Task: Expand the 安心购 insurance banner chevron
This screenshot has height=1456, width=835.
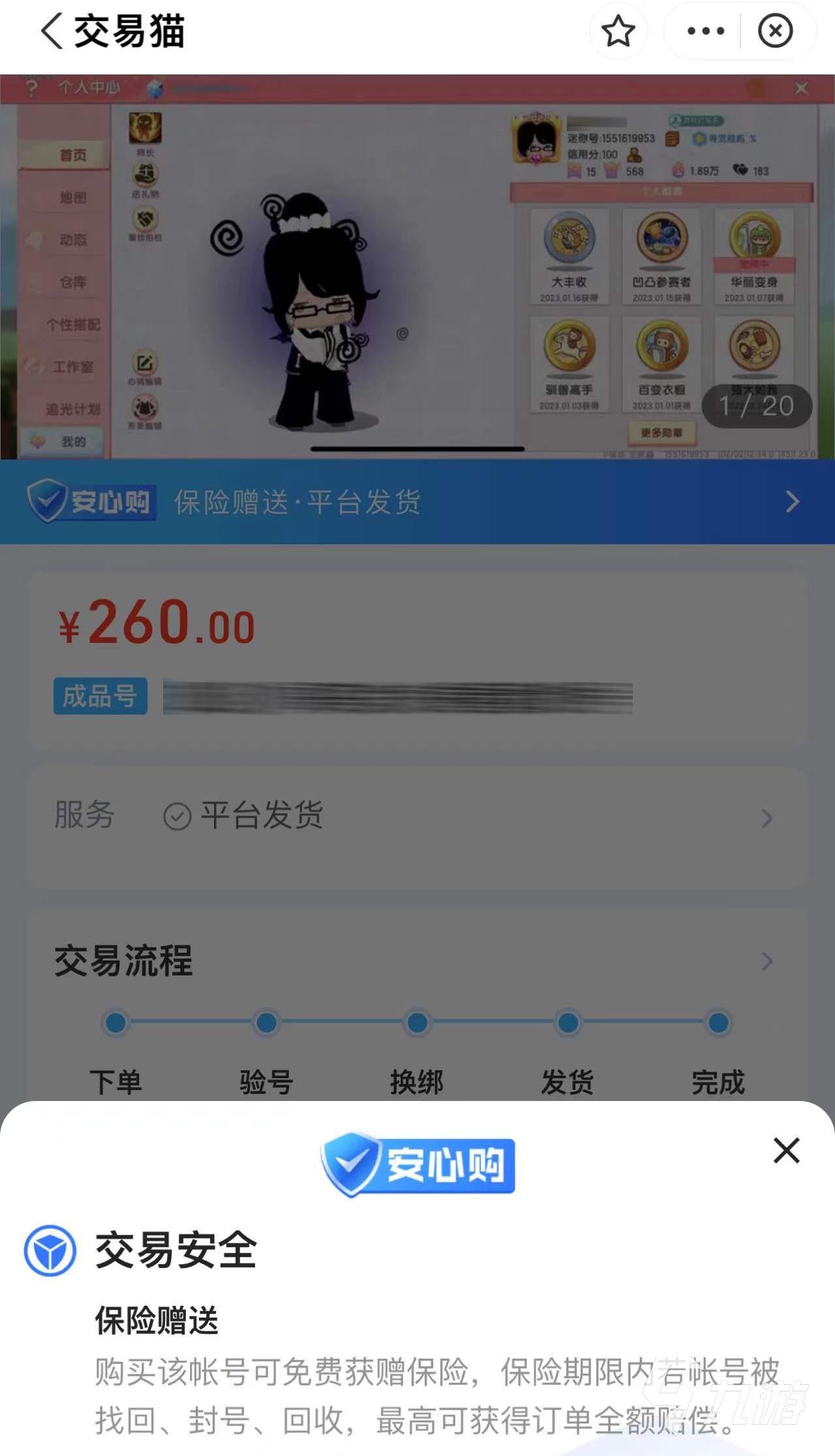Action: pyautogui.click(x=793, y=501)
